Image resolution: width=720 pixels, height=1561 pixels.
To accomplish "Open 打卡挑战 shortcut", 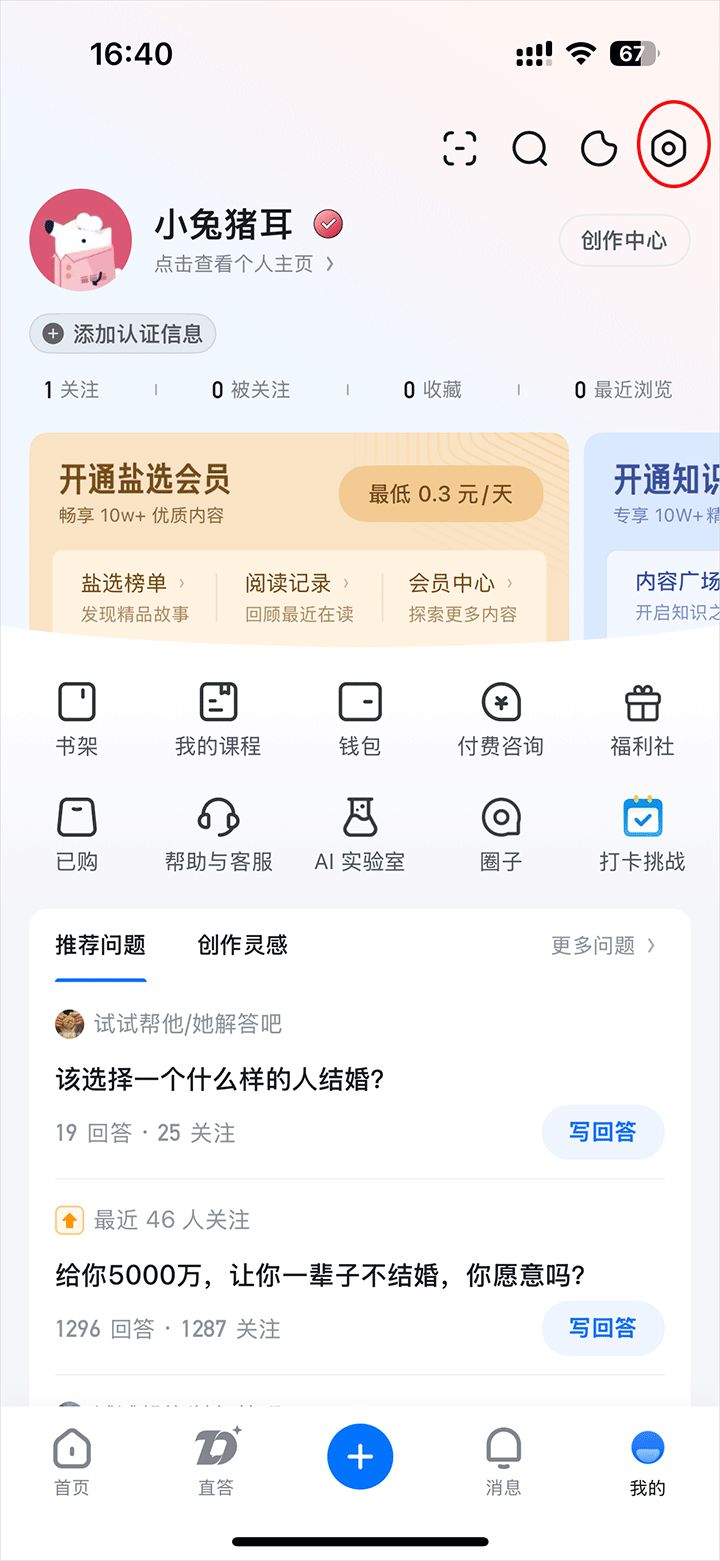I will click(642, 833).
